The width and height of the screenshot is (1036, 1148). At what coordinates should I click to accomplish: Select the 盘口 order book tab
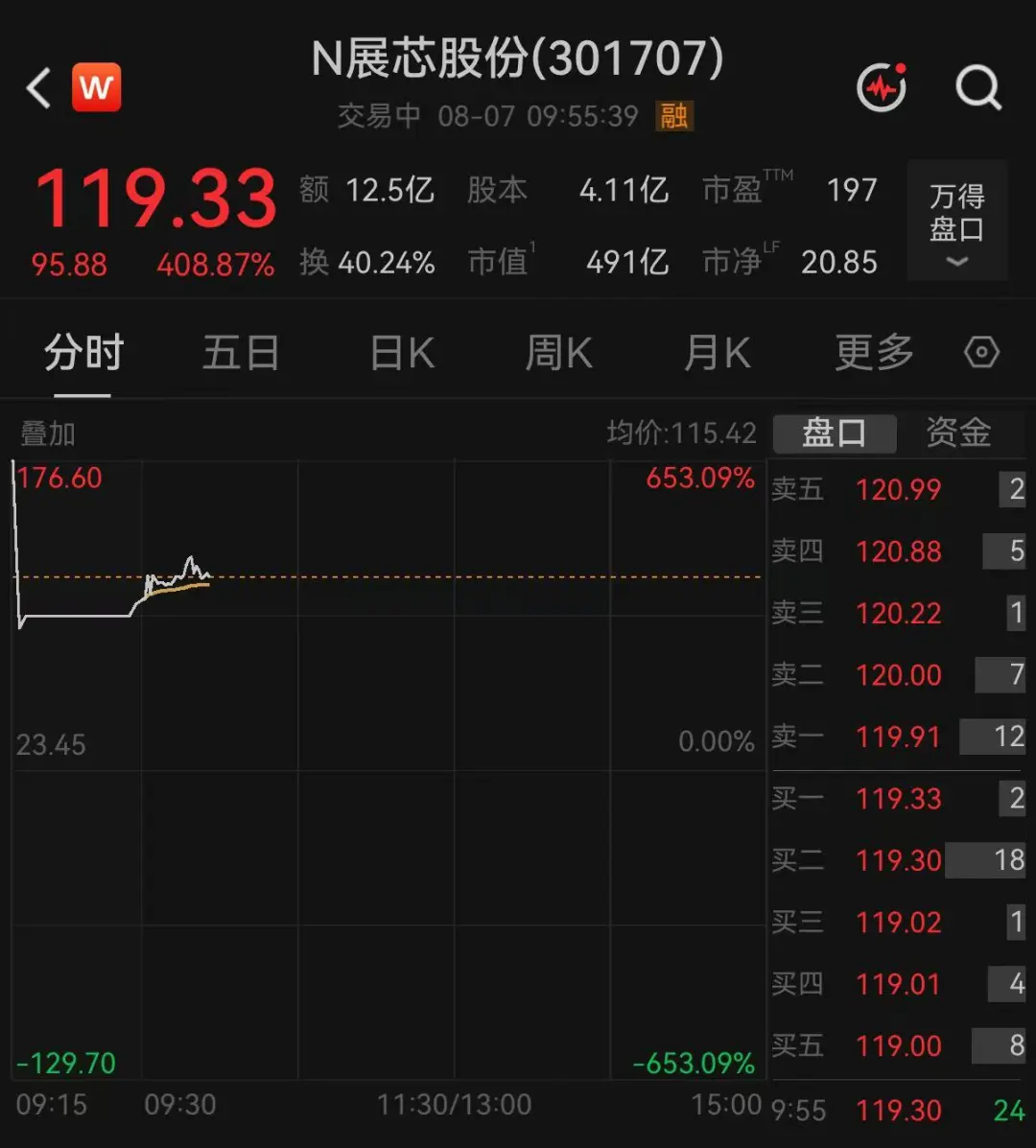[835, 433]
